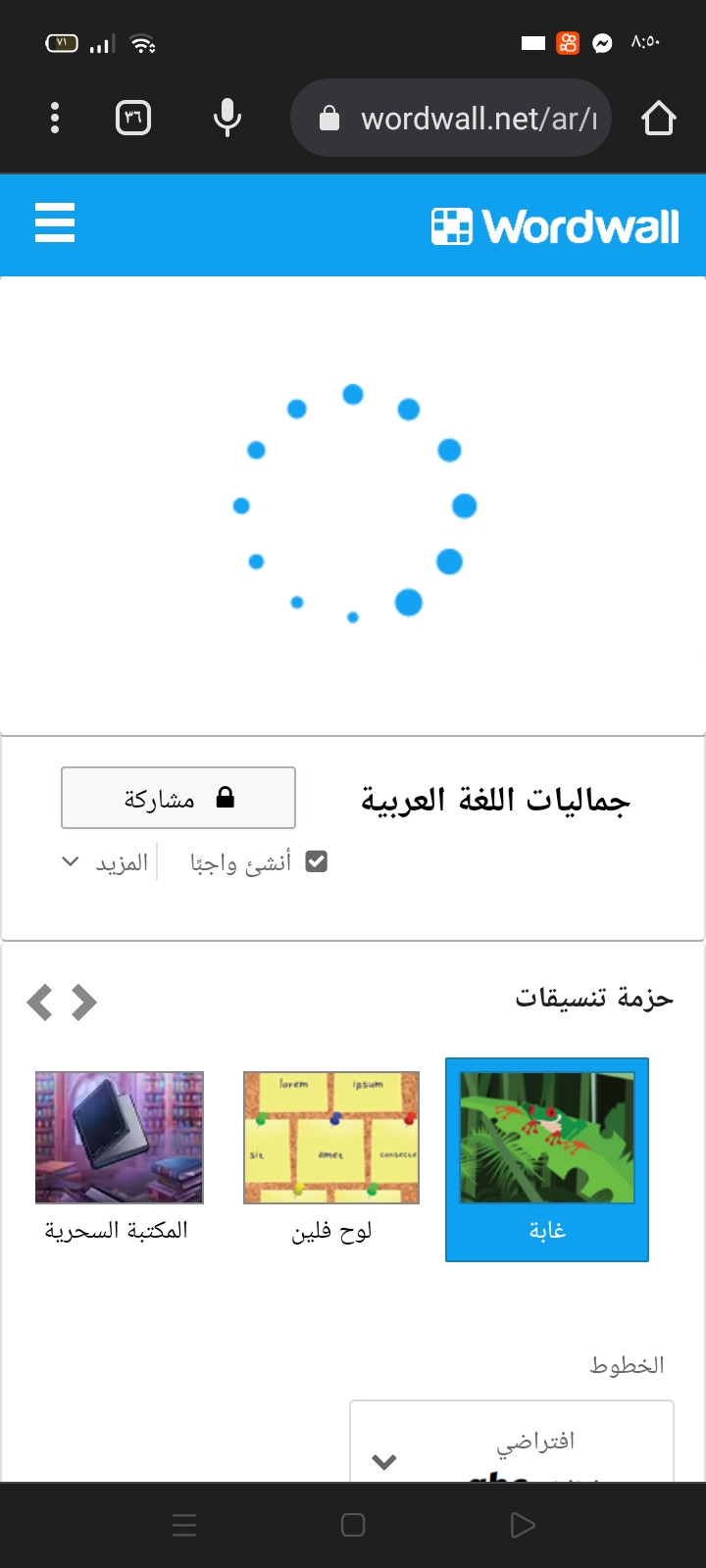Go to the browser home page
Screen dimensions: 706x1568
click(x=659, y=119)
